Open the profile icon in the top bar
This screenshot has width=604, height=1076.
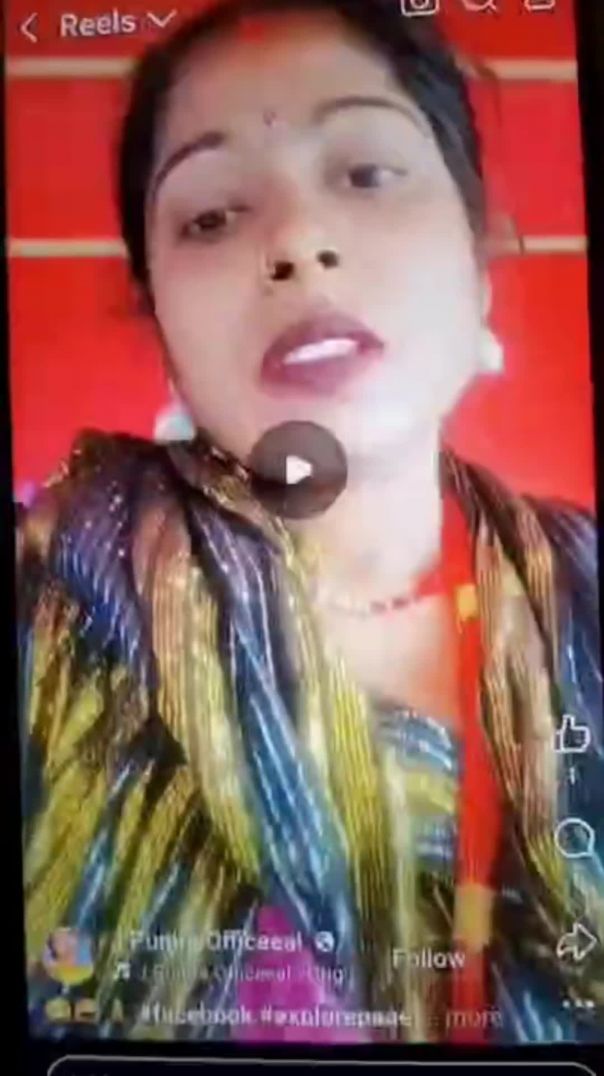(540, 5)
